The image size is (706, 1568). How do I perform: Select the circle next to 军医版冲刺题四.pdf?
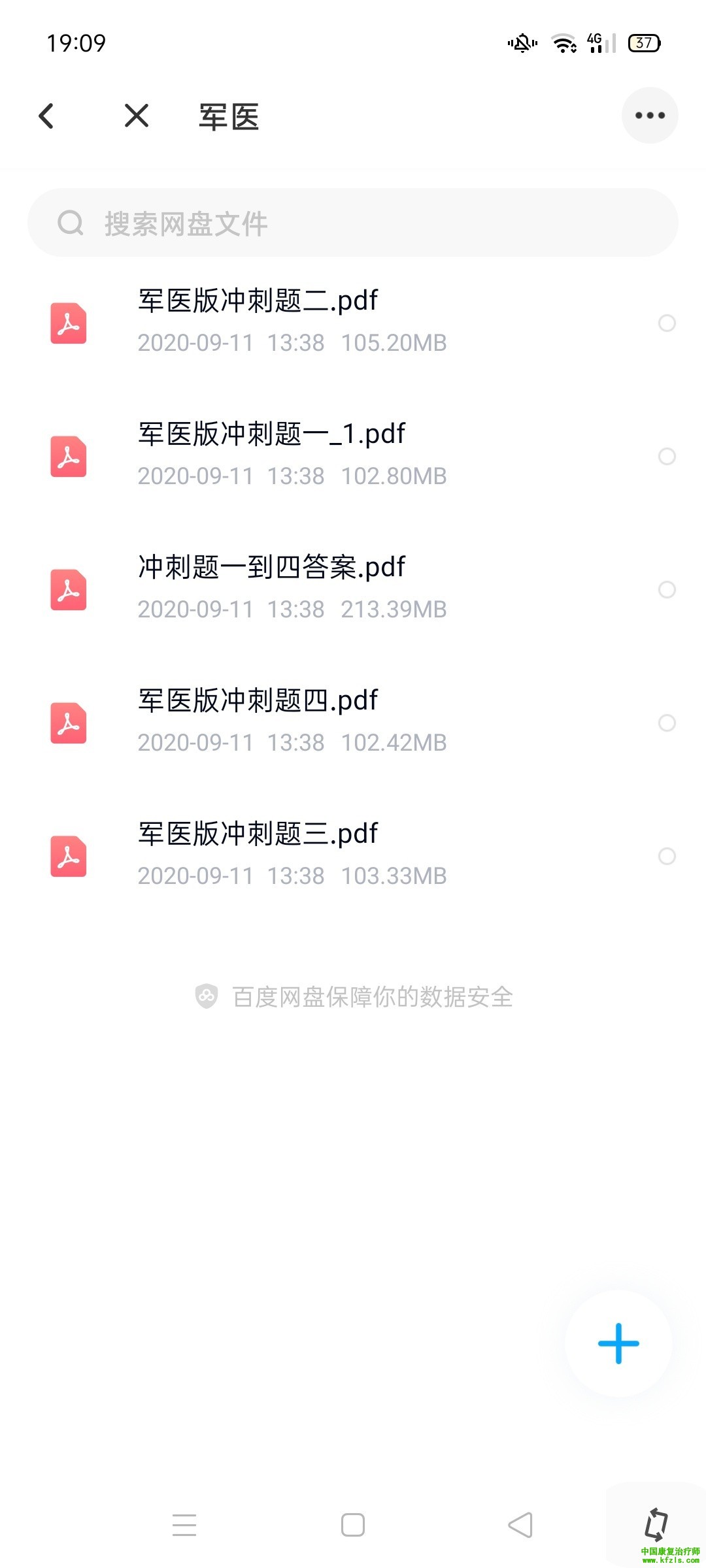pos(667,723)
